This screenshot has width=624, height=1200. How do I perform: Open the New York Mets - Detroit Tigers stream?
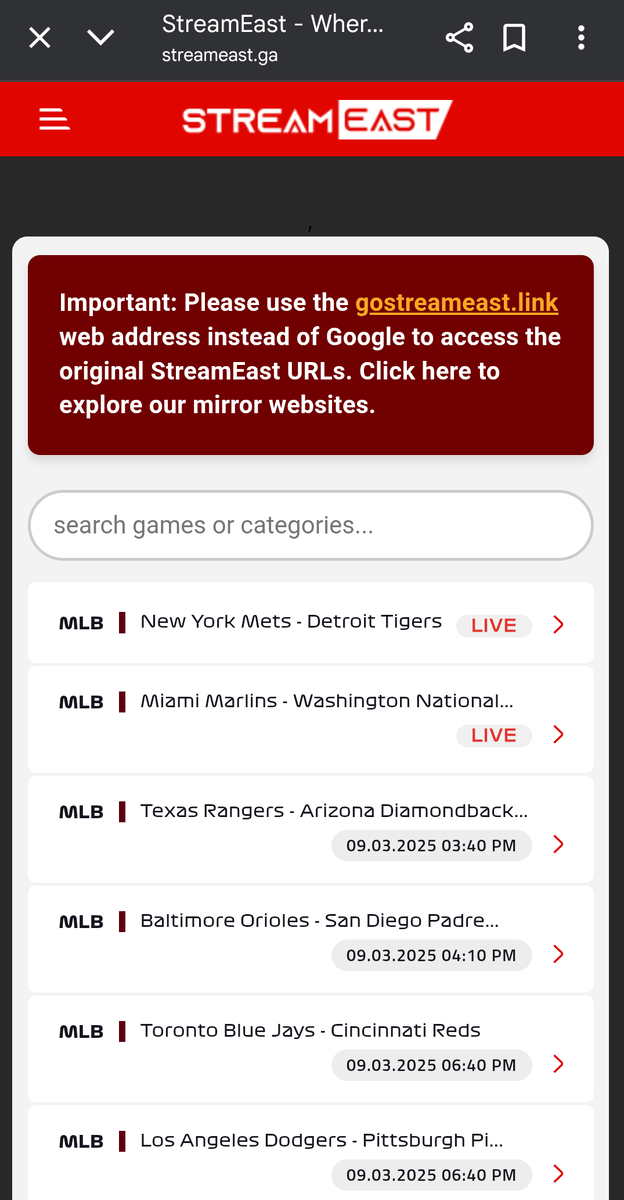[310, 623]
